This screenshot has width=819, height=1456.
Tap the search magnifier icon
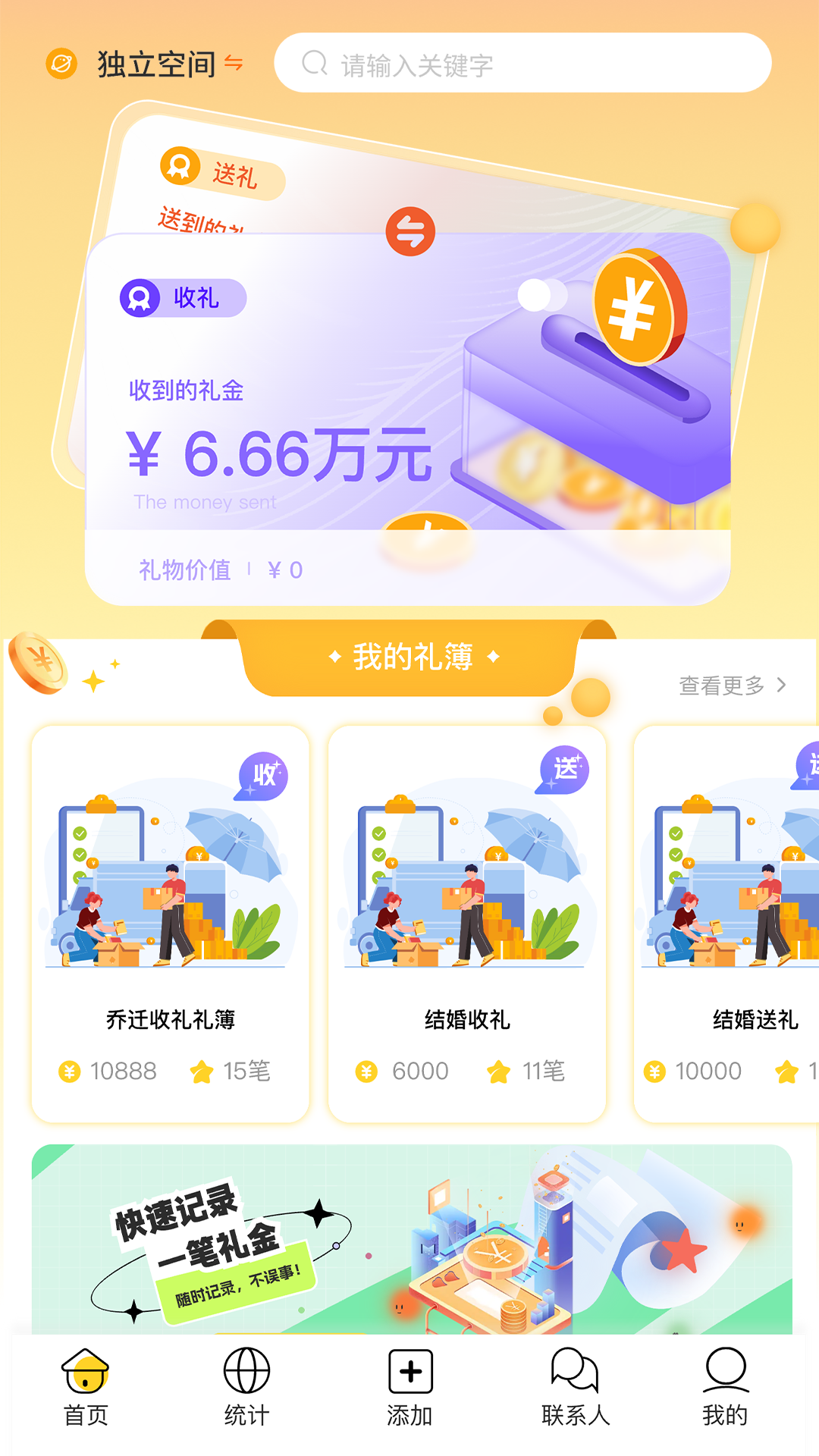point(313,63)
